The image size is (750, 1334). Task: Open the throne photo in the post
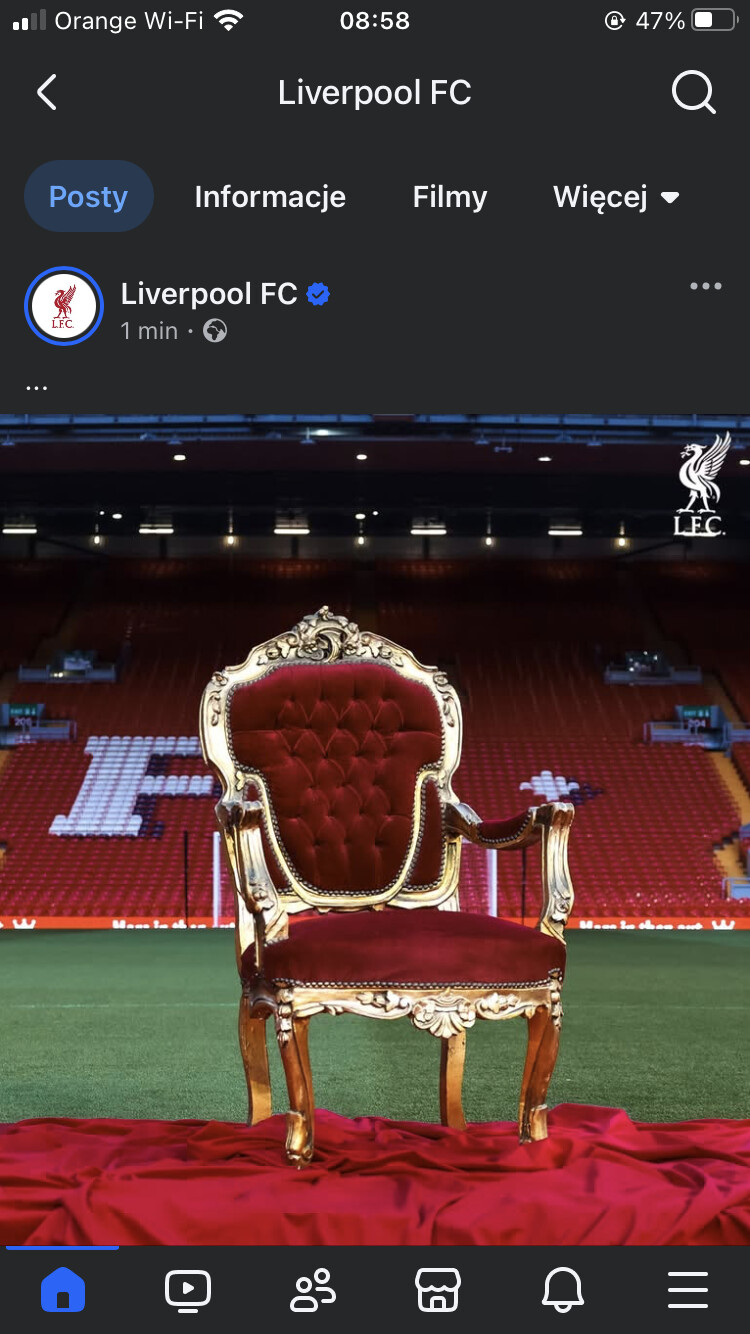coord(375,830)
